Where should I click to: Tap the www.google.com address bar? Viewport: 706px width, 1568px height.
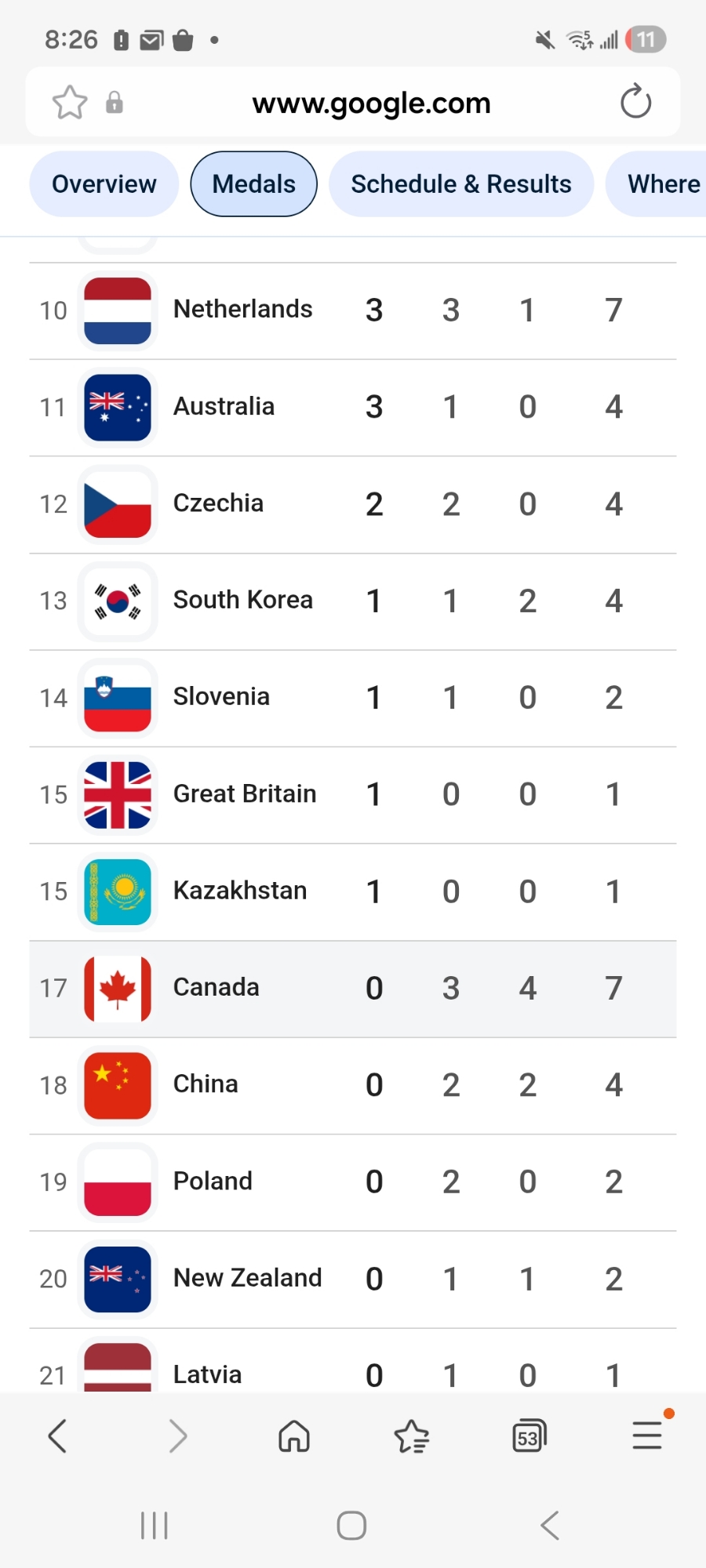pos(371,103)
